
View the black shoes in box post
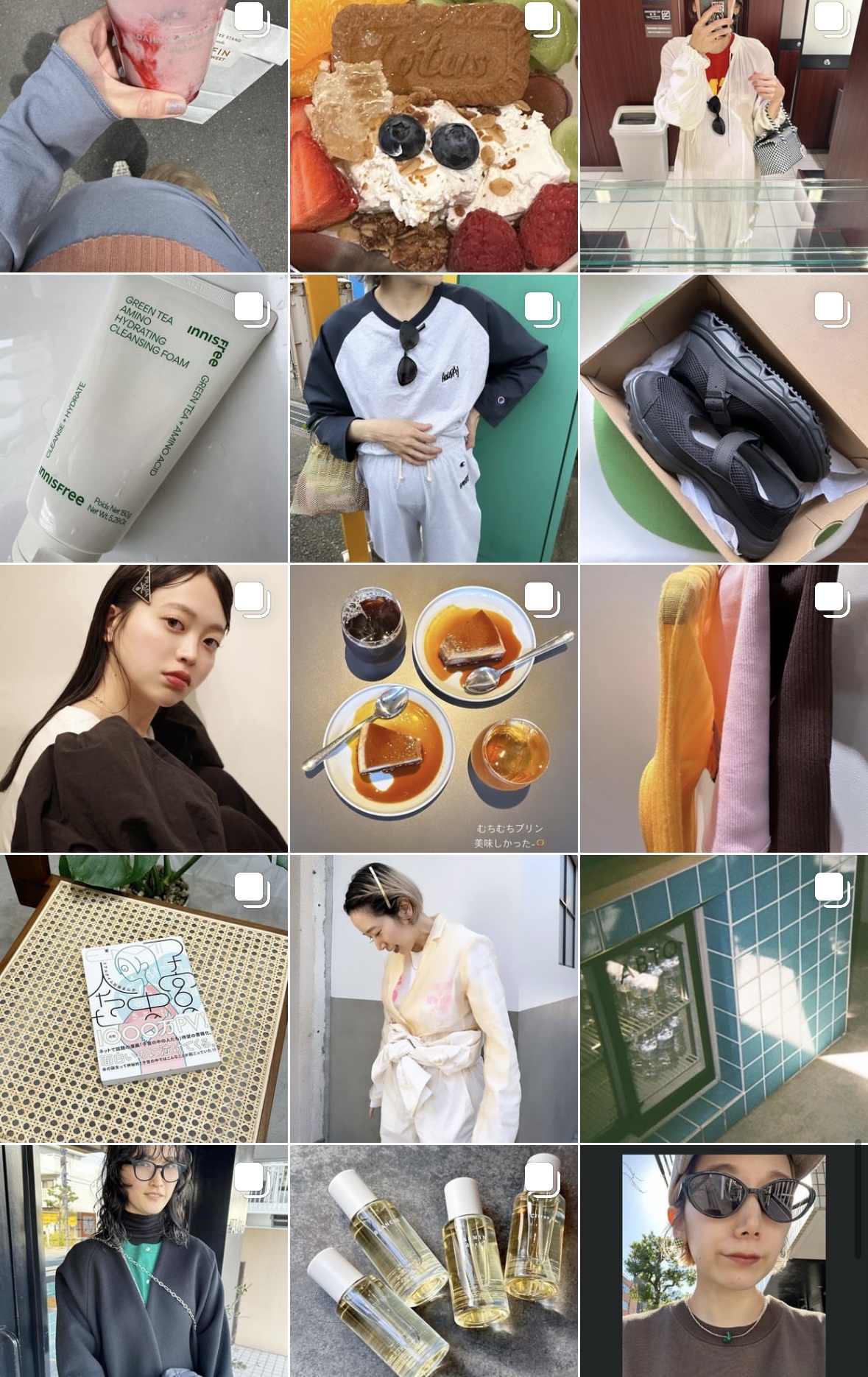(724, 419)
